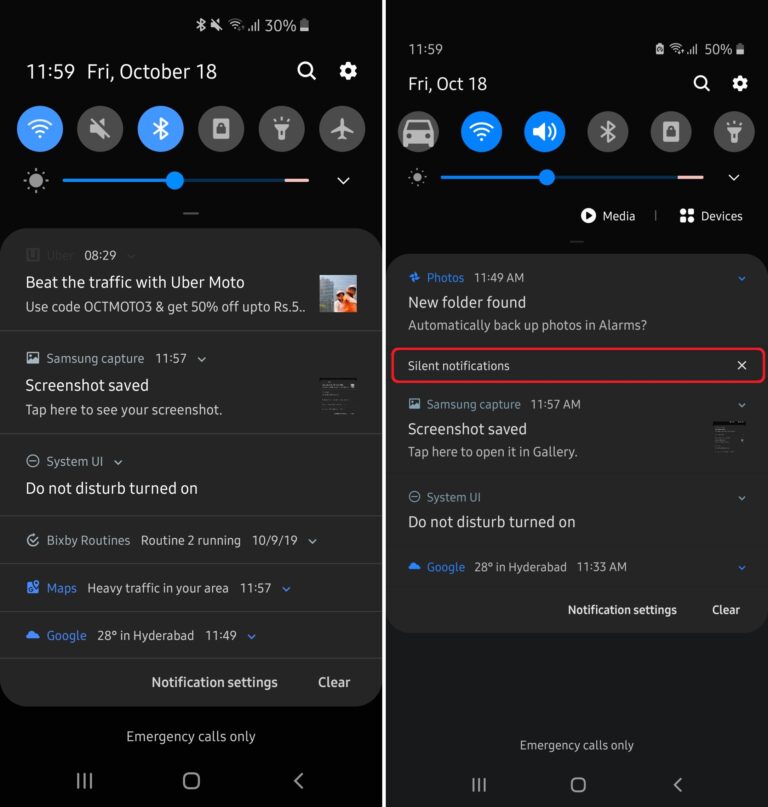
Task: Expand Google weather notification from 11:33 AM
Action: click(741, 567)
